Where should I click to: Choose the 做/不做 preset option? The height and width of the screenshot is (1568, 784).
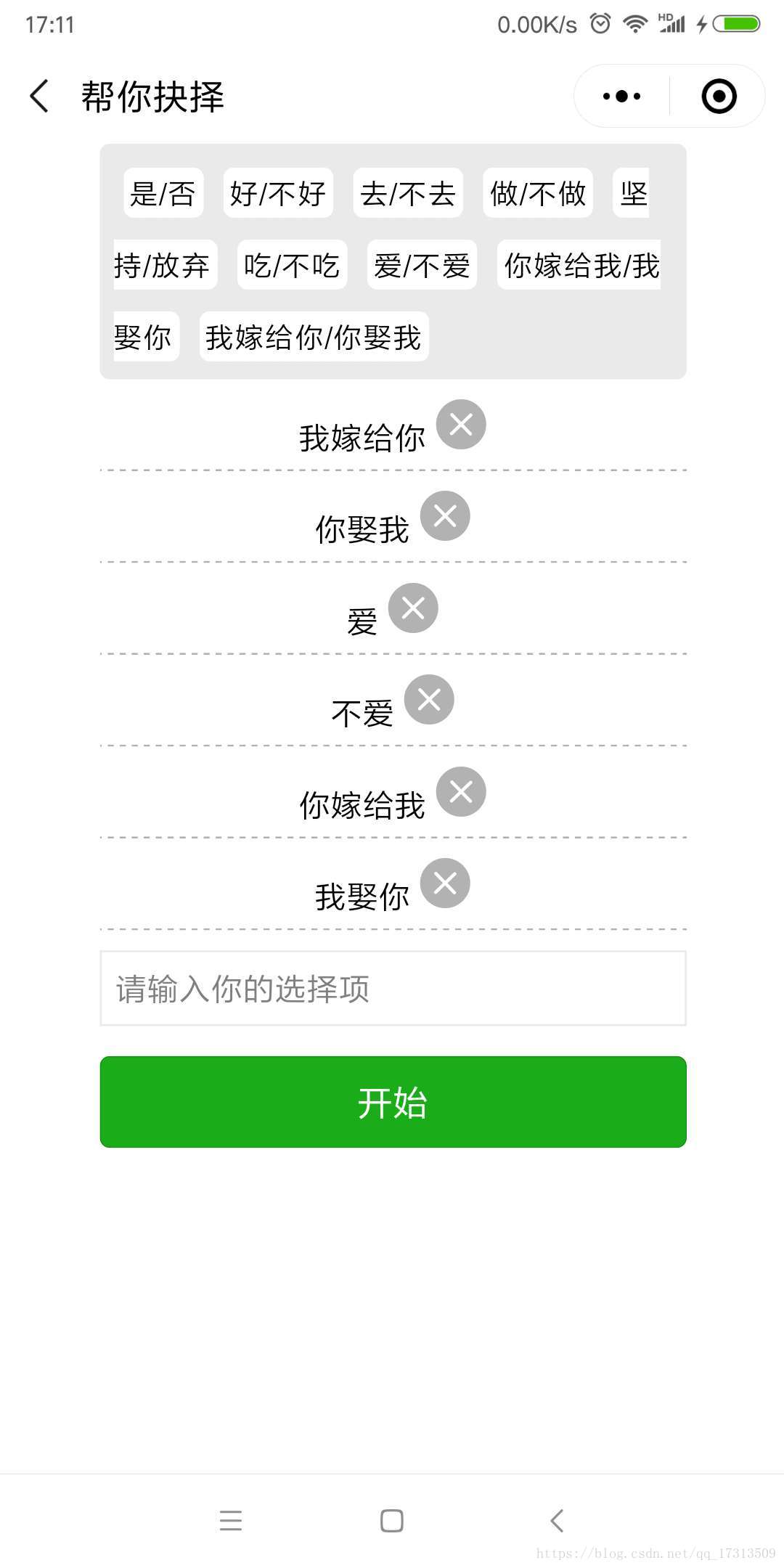539,194
